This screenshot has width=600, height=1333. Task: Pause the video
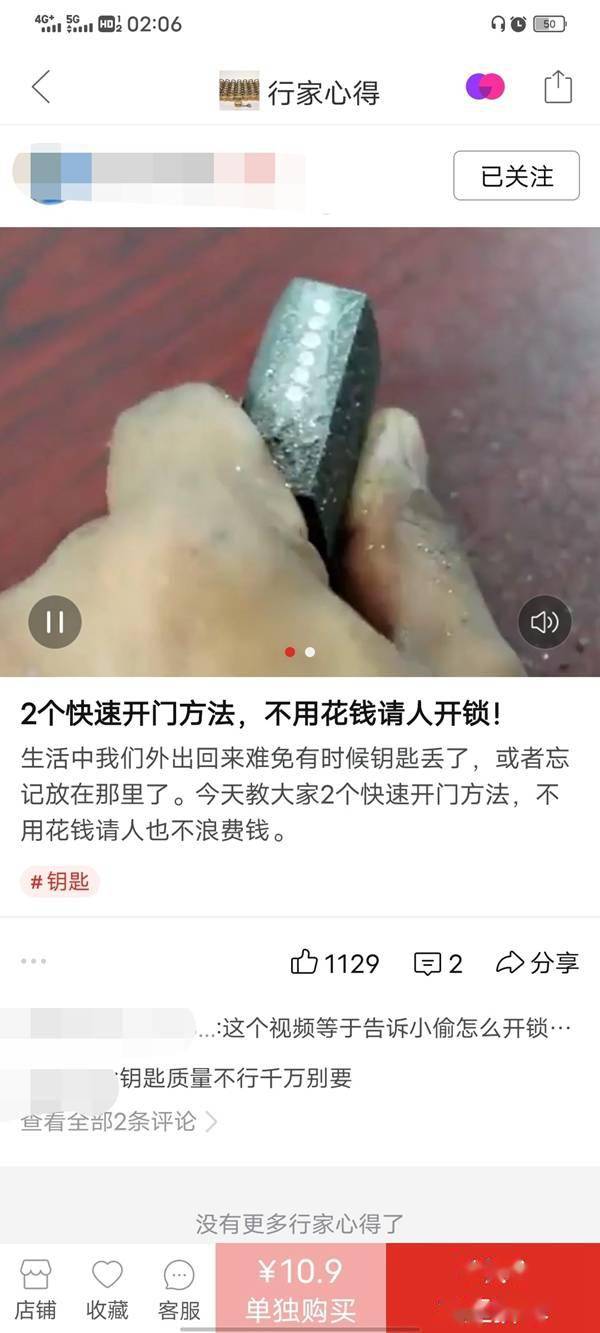coord(55,622)
